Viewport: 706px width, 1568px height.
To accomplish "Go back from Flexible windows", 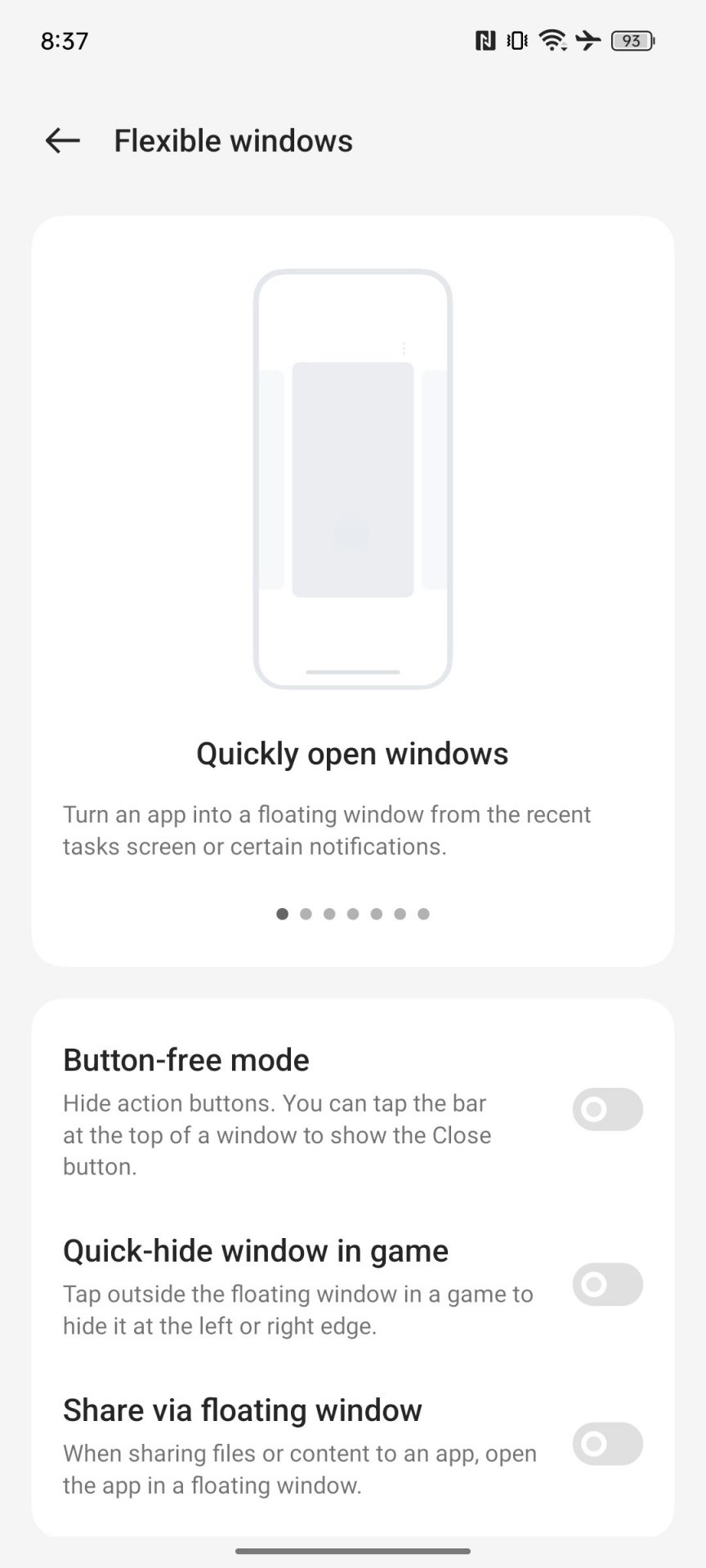I will pos(63,140).
